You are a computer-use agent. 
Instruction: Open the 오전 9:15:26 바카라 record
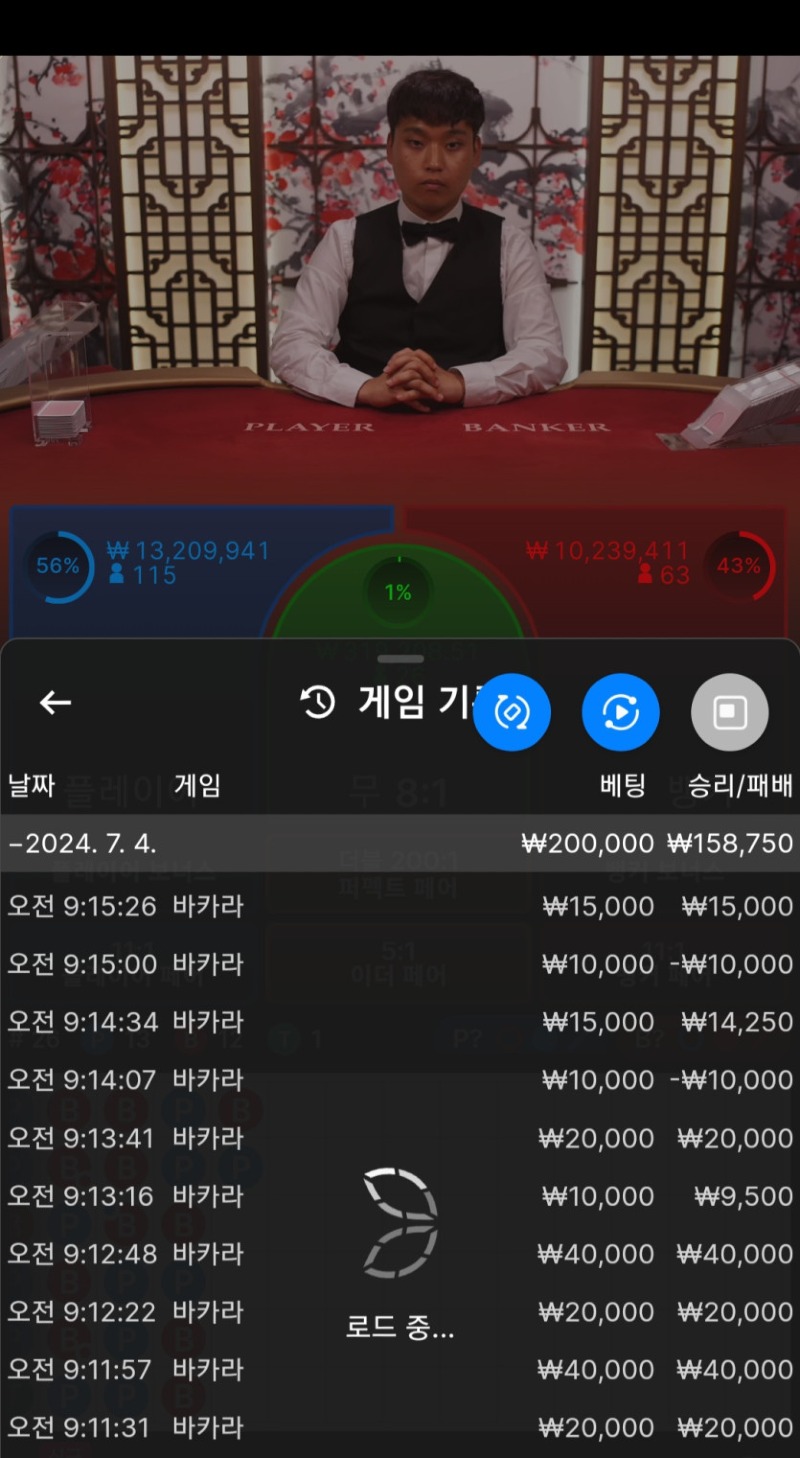click(x=400, y=906)
